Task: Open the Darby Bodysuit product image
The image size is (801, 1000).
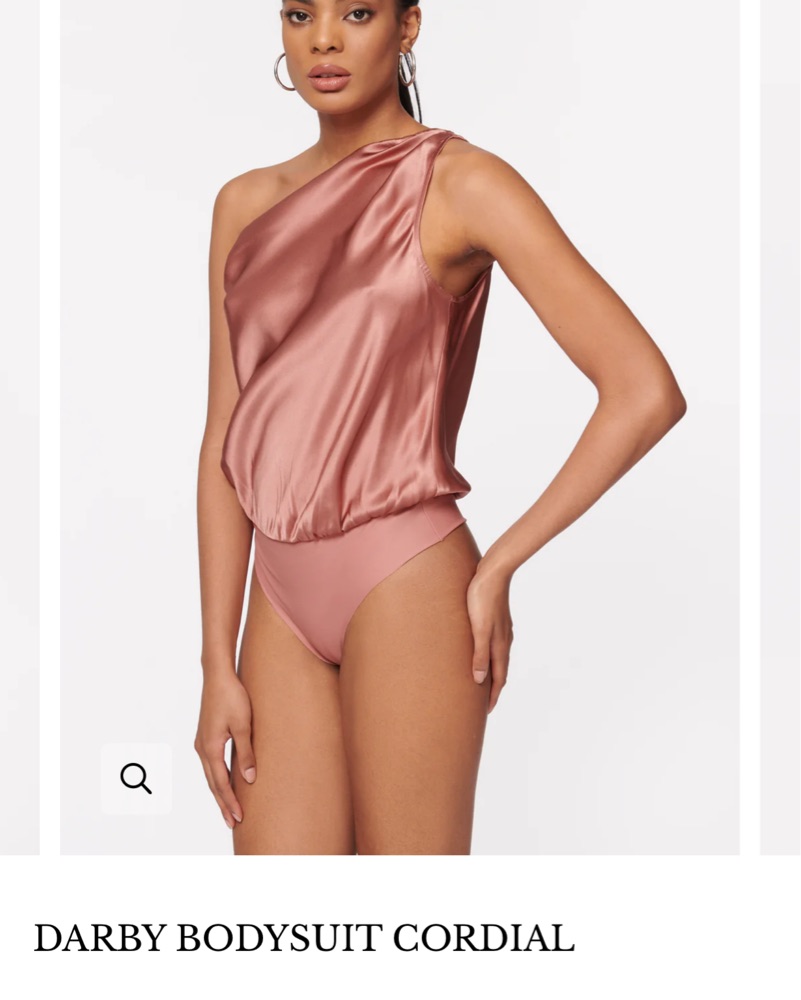Action: [400, 400]
